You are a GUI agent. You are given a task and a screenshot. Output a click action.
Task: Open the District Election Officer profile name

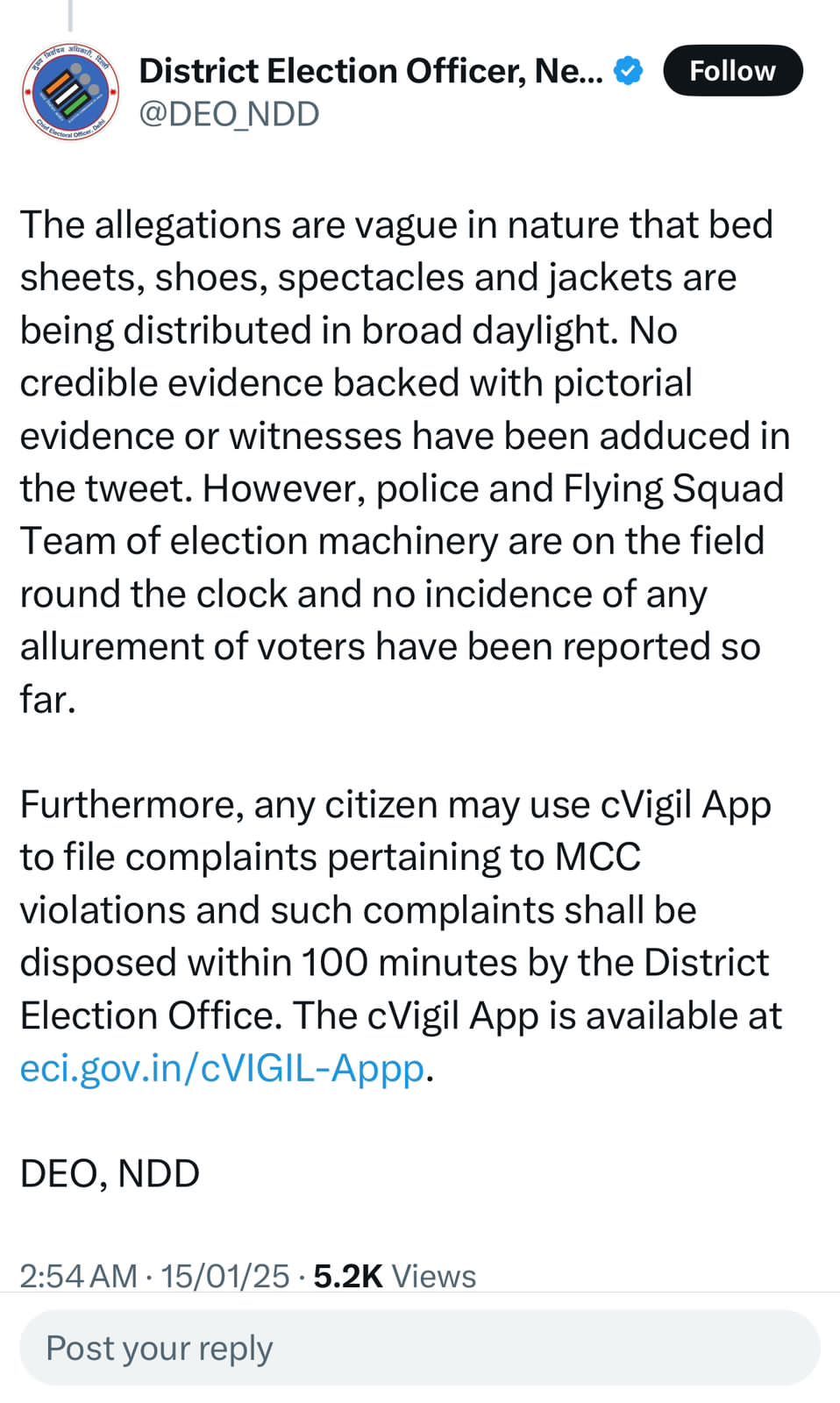[x=371, y=71]
